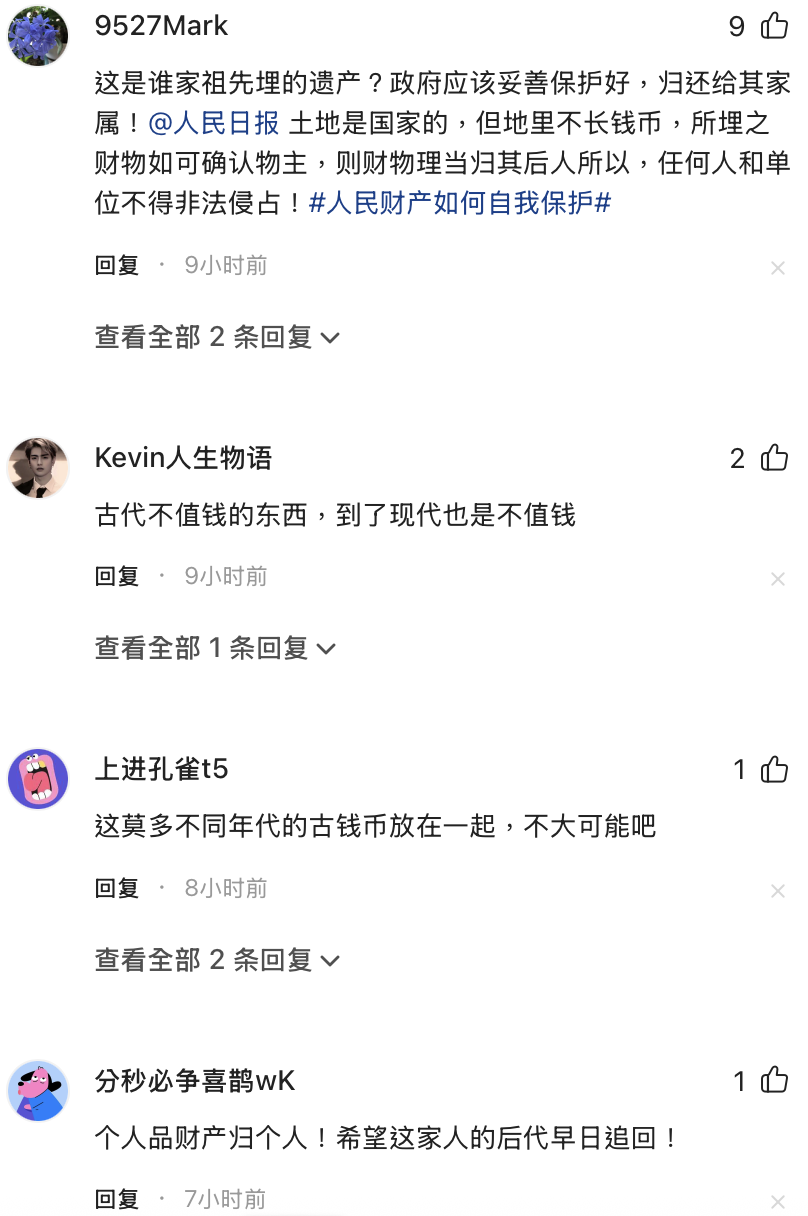This screenshot has width=808, height=1216.
Task: Expand all 2 replies under 9527Mark
Action: click(x=217, y=337)
